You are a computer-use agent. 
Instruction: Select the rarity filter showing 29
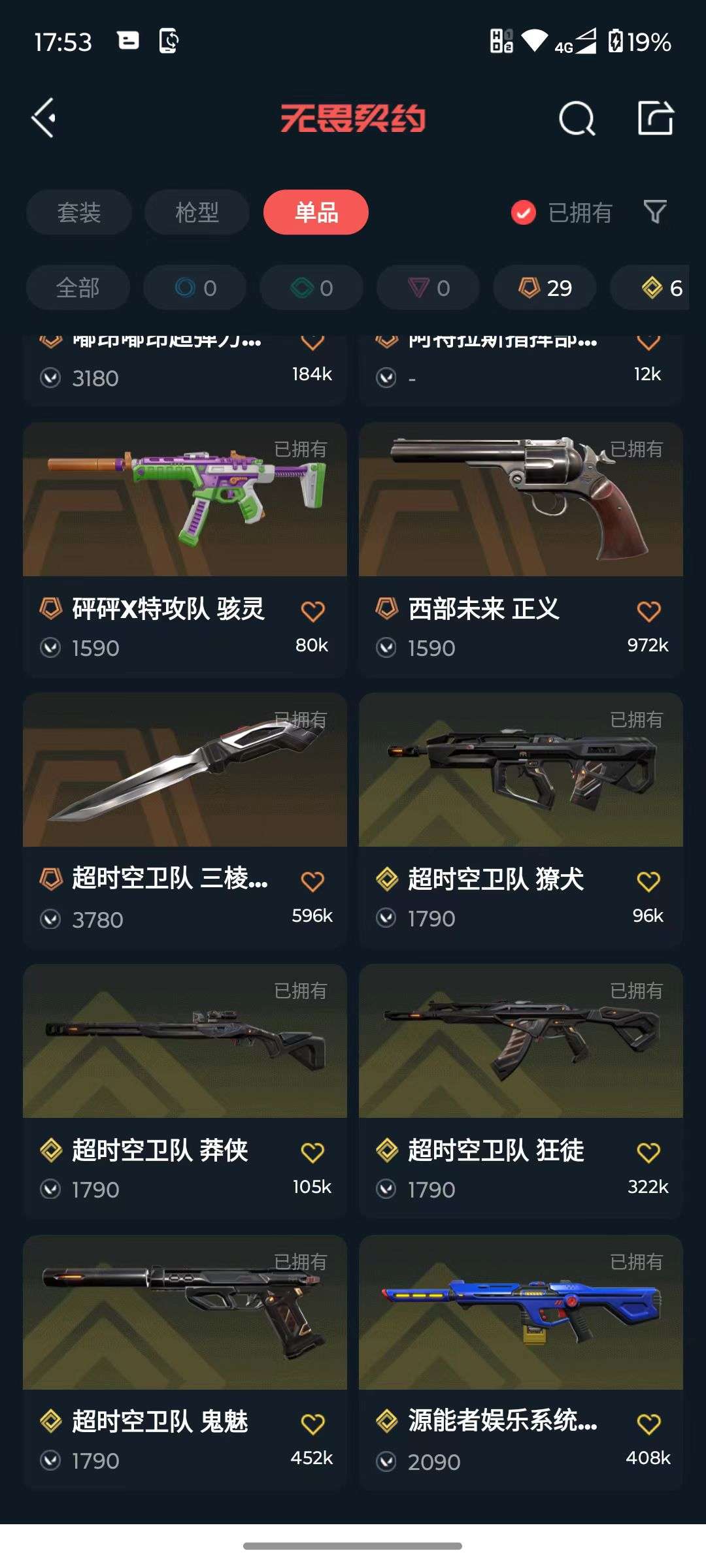(543, 287)
